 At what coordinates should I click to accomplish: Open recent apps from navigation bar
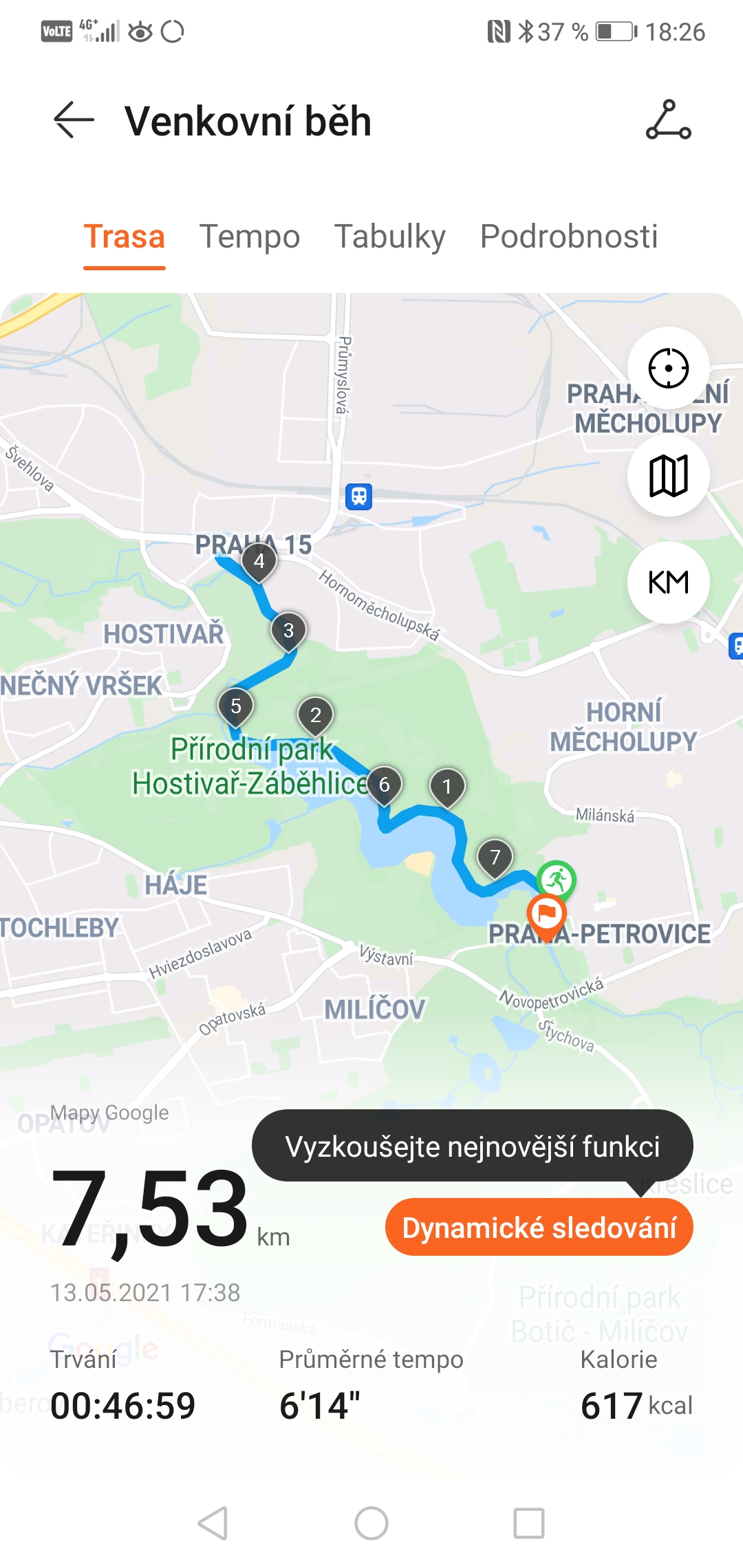point(529,1523)
